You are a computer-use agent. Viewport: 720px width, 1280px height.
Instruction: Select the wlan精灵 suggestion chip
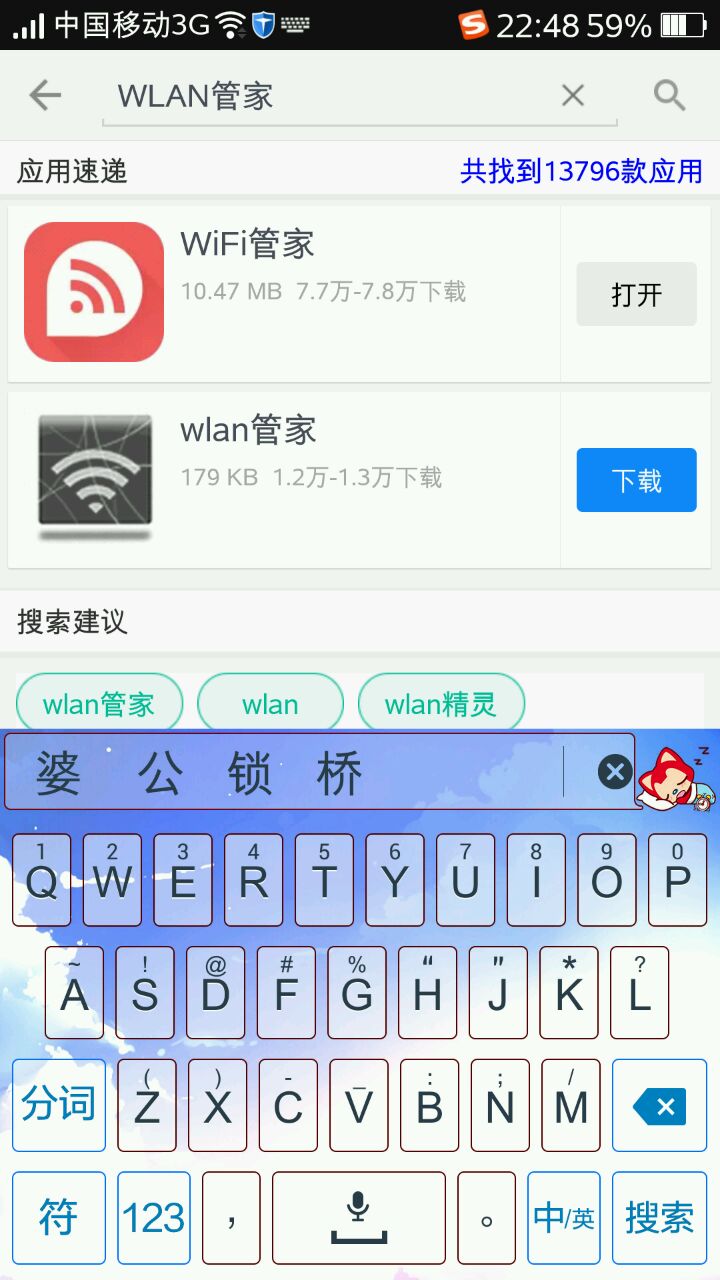pos(441,704)
